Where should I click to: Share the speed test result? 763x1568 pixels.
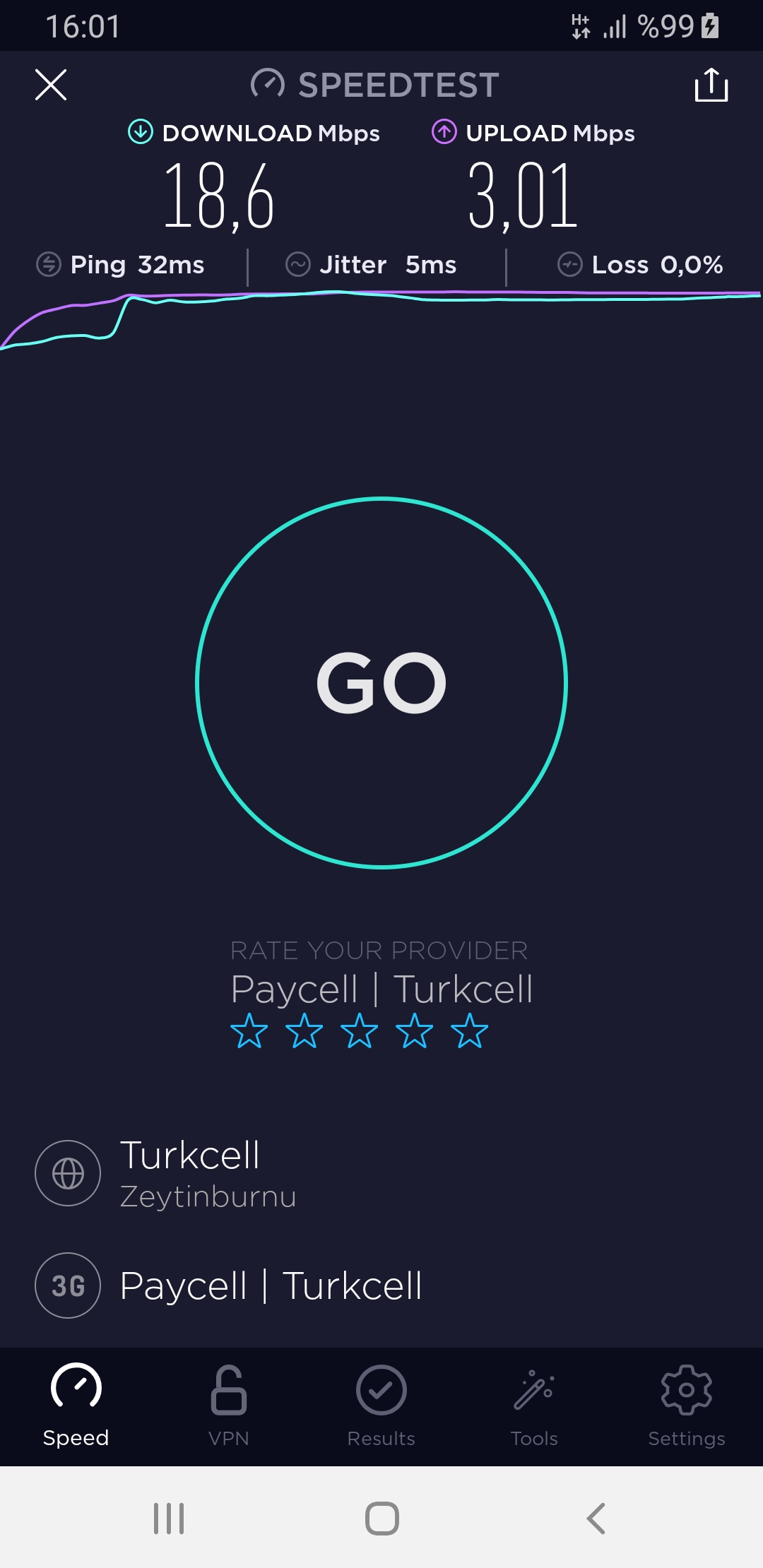(711, 85)
